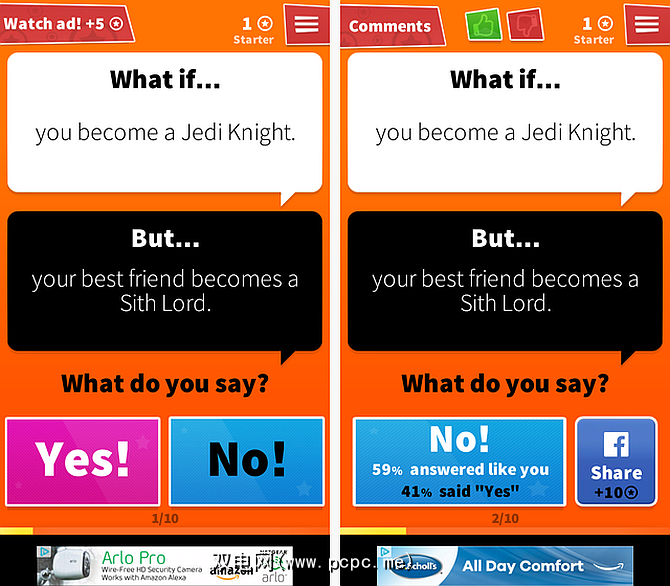Open the All Day Comfort ad banner
This screenshot has width=670, height=586.
pos(505,565)
